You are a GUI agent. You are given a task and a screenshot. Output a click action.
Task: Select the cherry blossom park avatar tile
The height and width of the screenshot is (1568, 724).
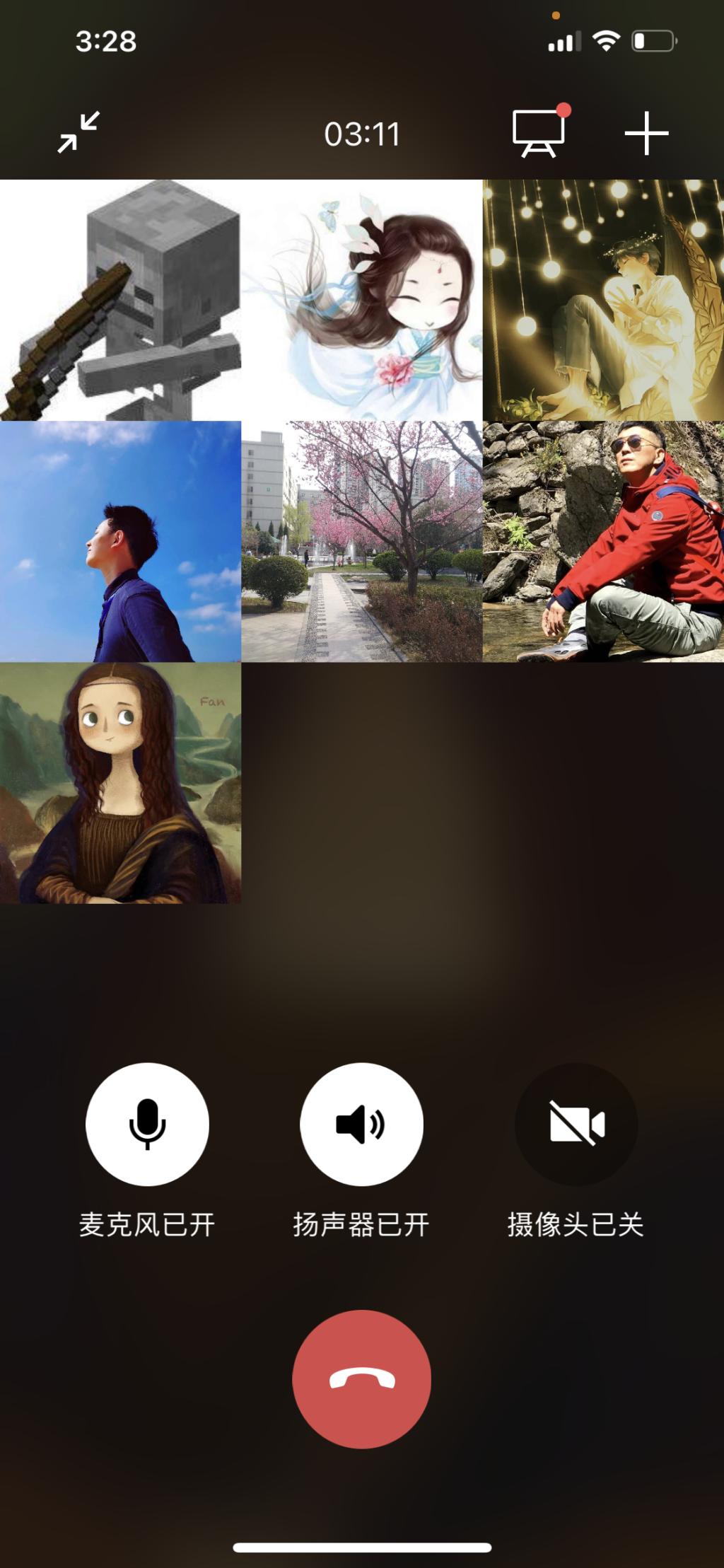pos(361,541)
